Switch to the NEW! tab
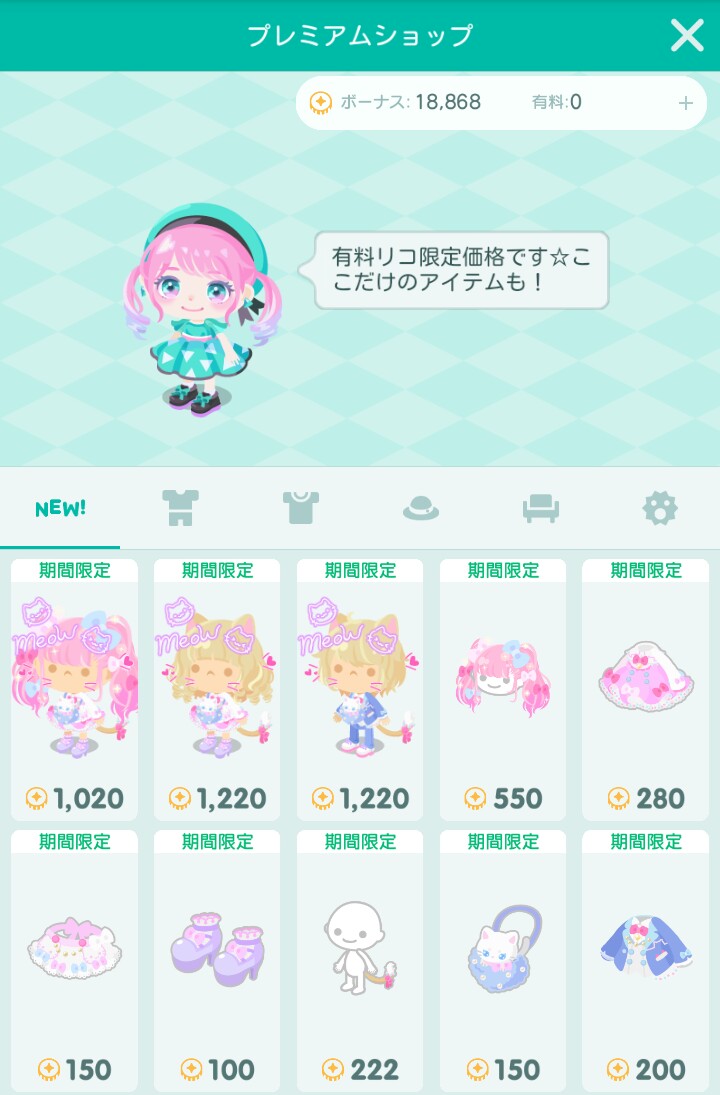 coord(60,508)
